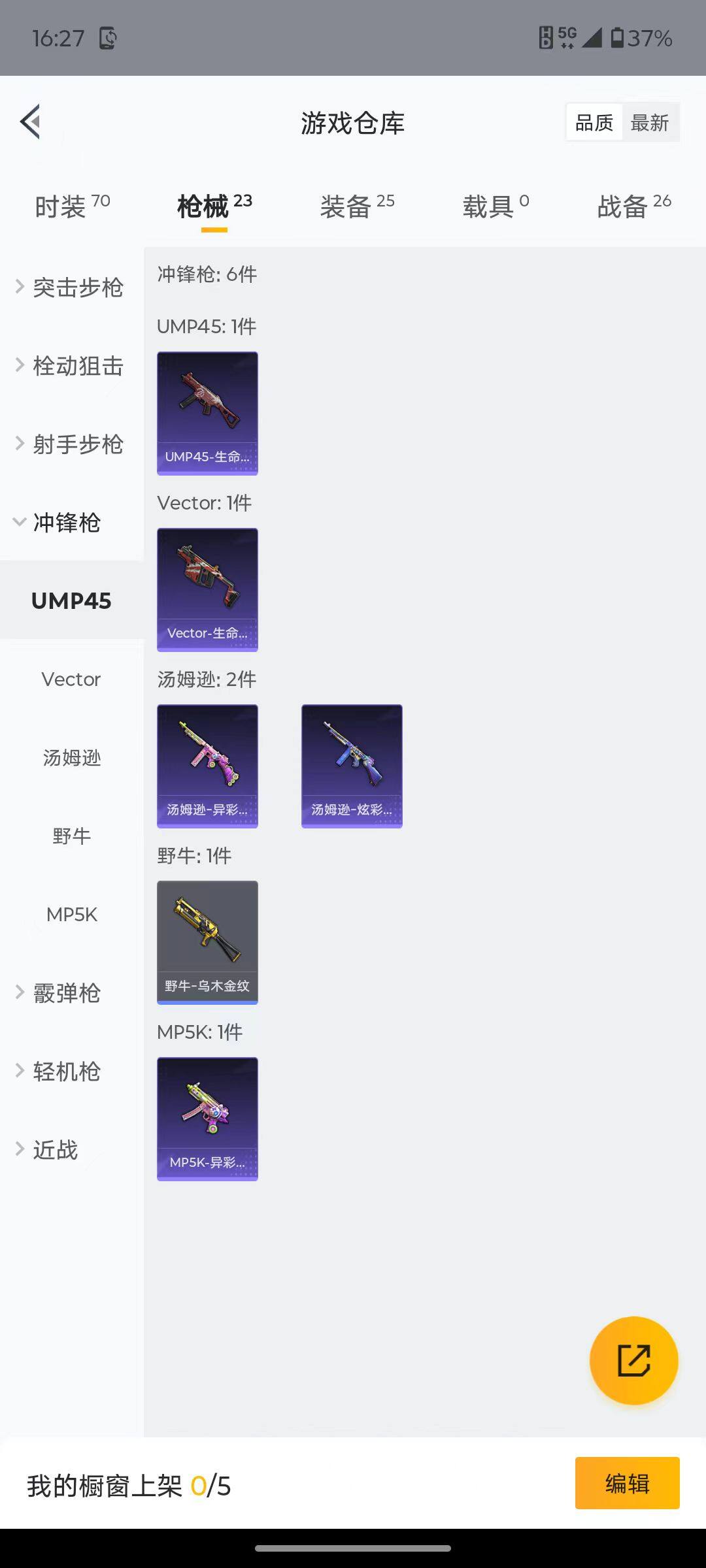The height and width of the screenshot is (1568, 706).
Task: Open the 汤姆逊-炫彩 blue skin
Action: point(351,766)
